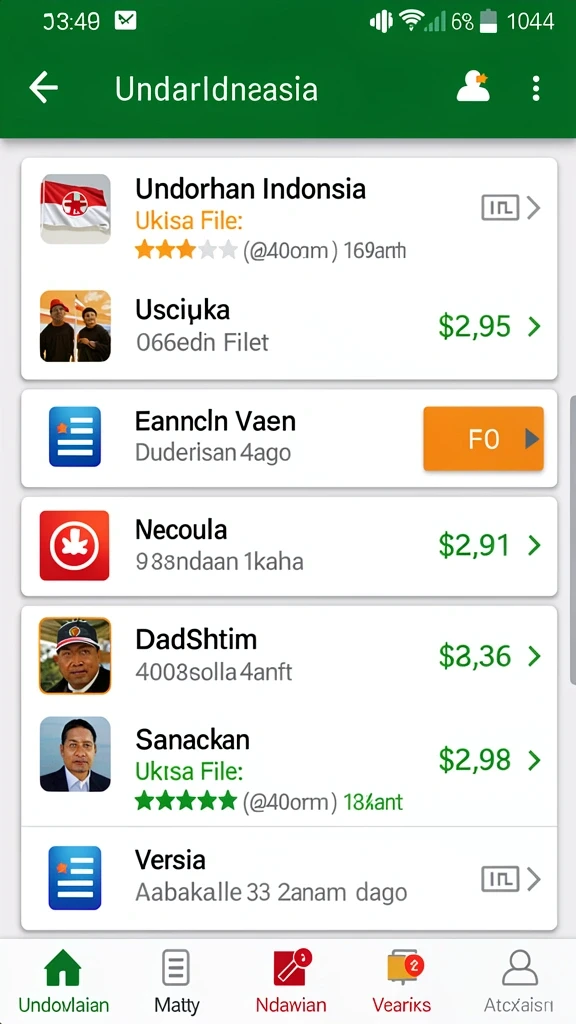Open the Usciμka item priced $2,95

tap(289, 325)
